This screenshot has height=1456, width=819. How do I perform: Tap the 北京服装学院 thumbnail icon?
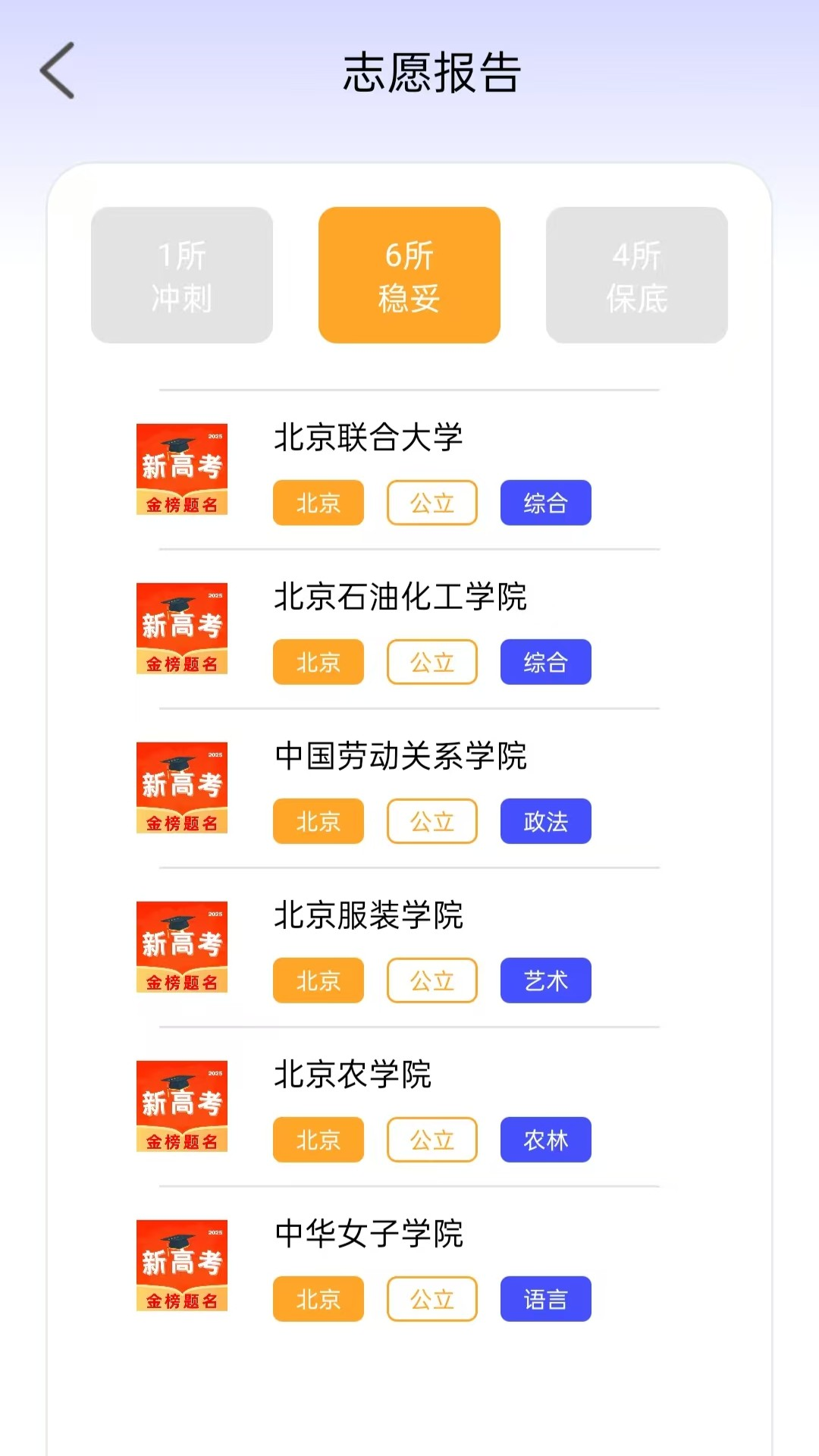pyautogui.click(x=182, y=946)
